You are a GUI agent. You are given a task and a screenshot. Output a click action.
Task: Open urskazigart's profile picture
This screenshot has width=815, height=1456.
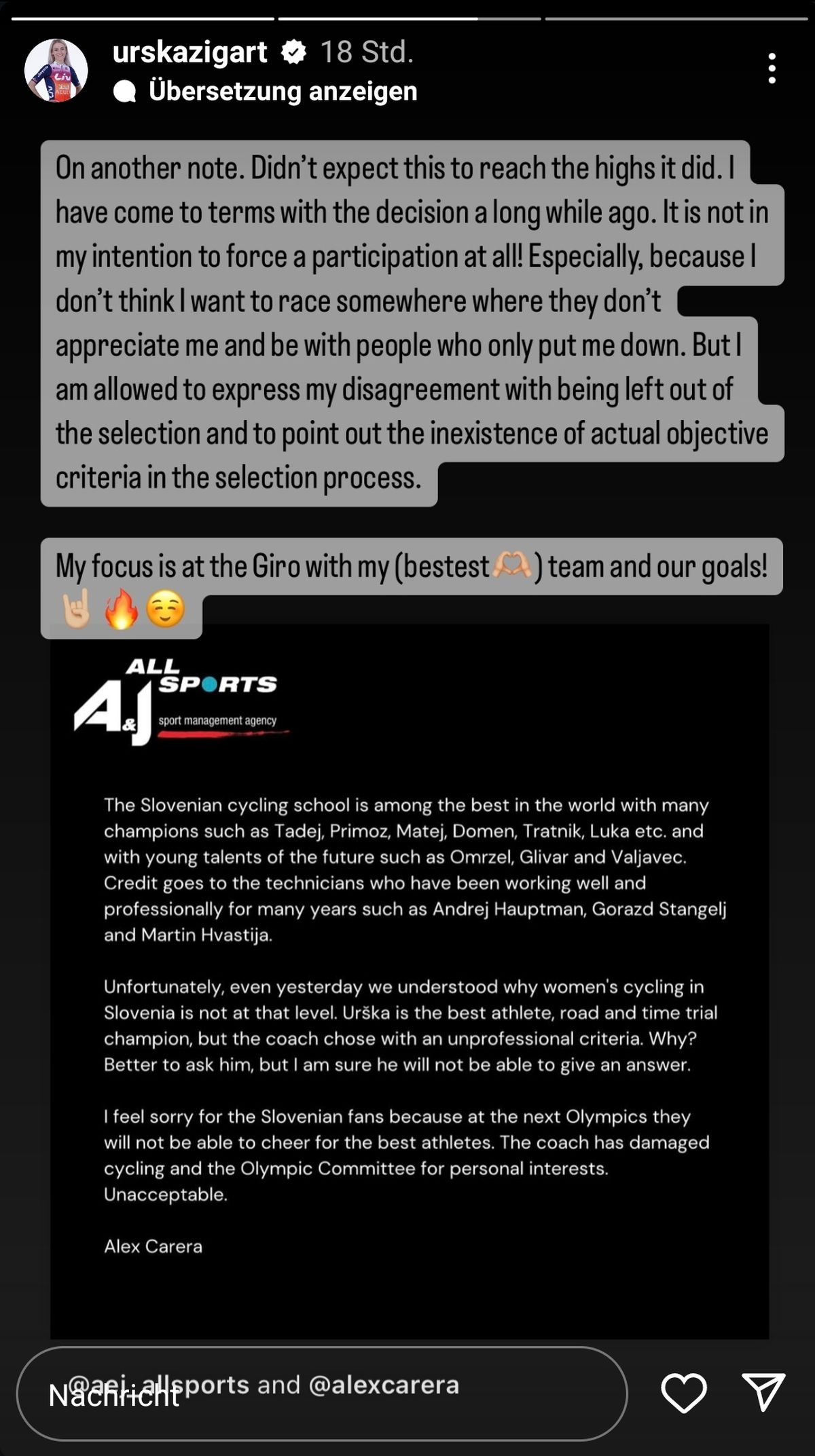coord(56,71)
